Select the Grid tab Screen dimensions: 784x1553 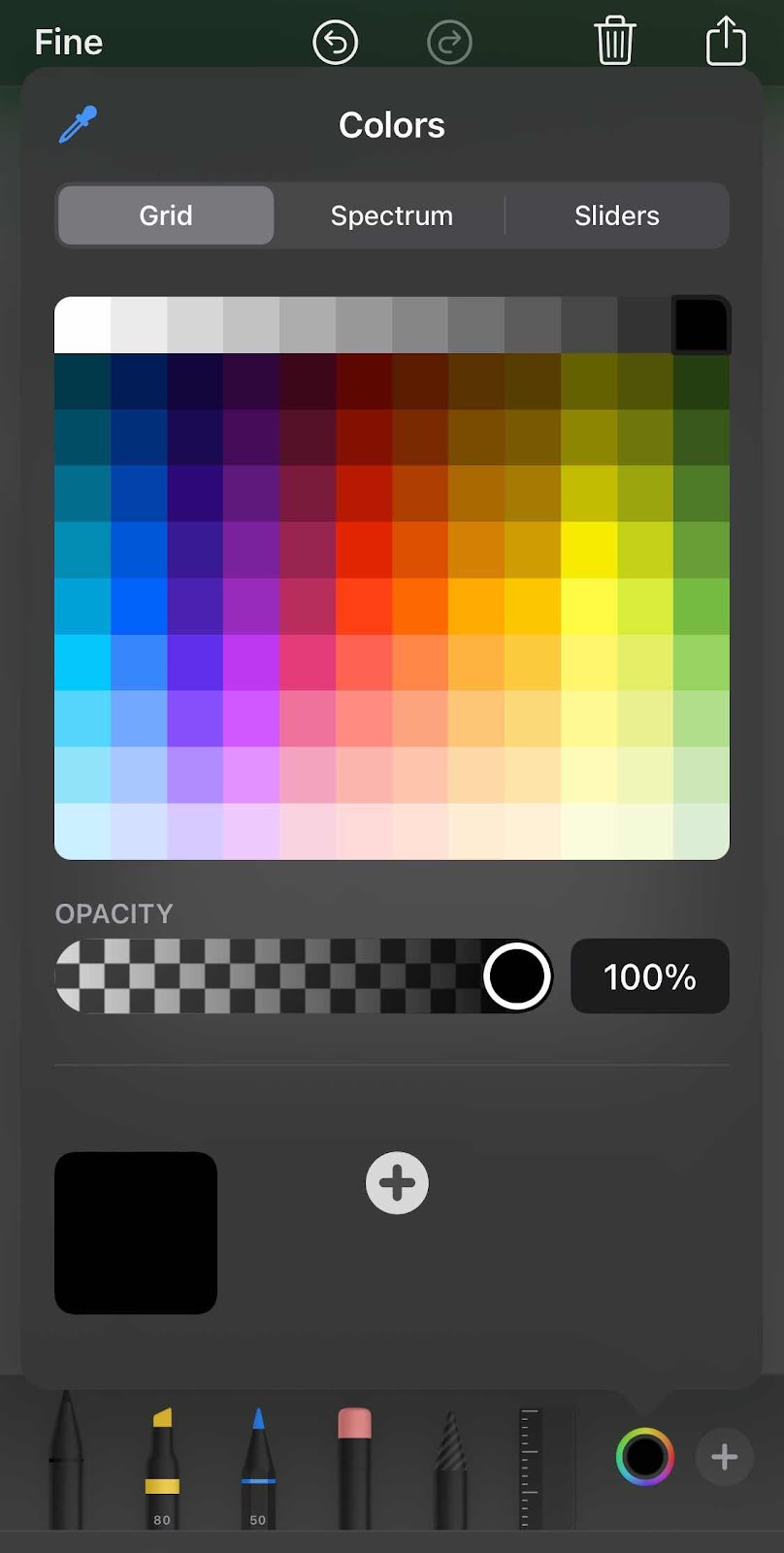pos(166,215)
